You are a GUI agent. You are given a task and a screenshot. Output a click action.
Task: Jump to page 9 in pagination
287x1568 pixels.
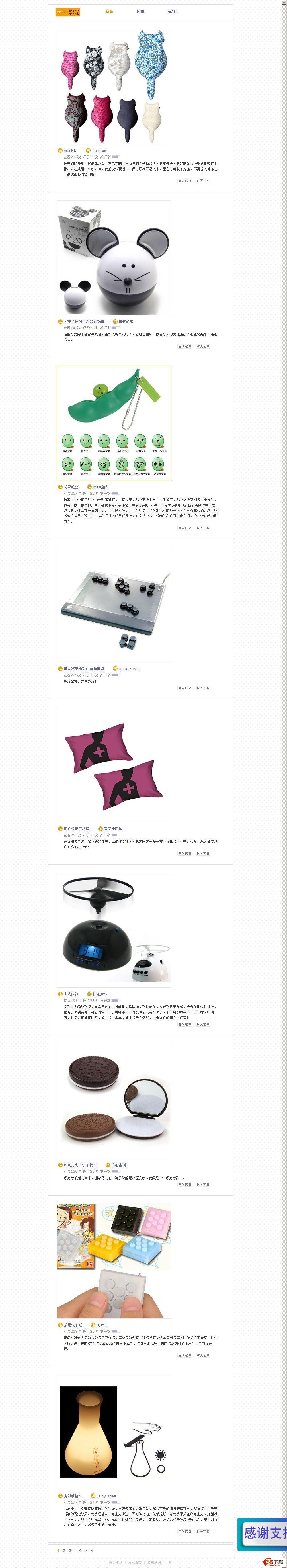point(80,1550)
